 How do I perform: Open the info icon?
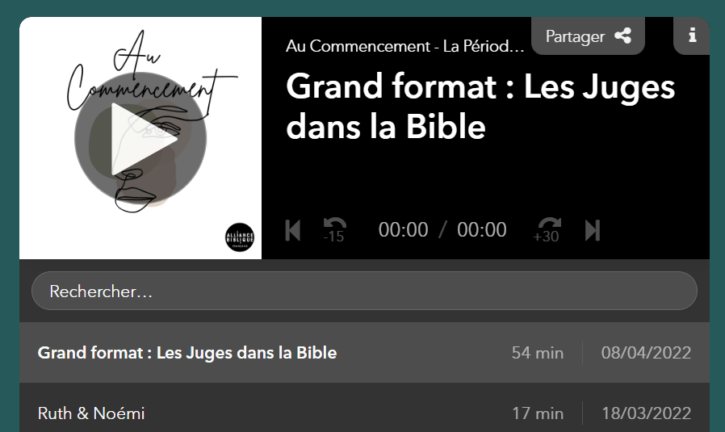(692, 35)
